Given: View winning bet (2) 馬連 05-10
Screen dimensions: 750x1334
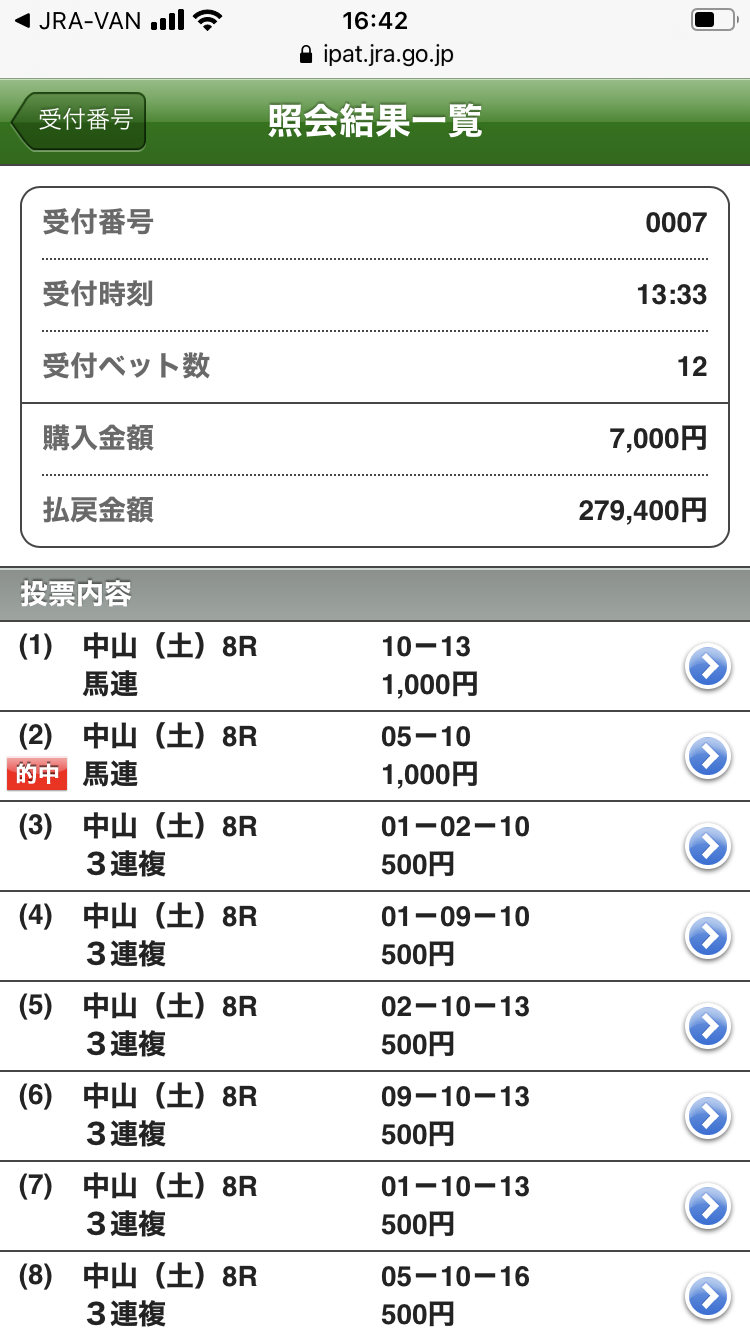Looking at the screenshot, I should [708, 757].
